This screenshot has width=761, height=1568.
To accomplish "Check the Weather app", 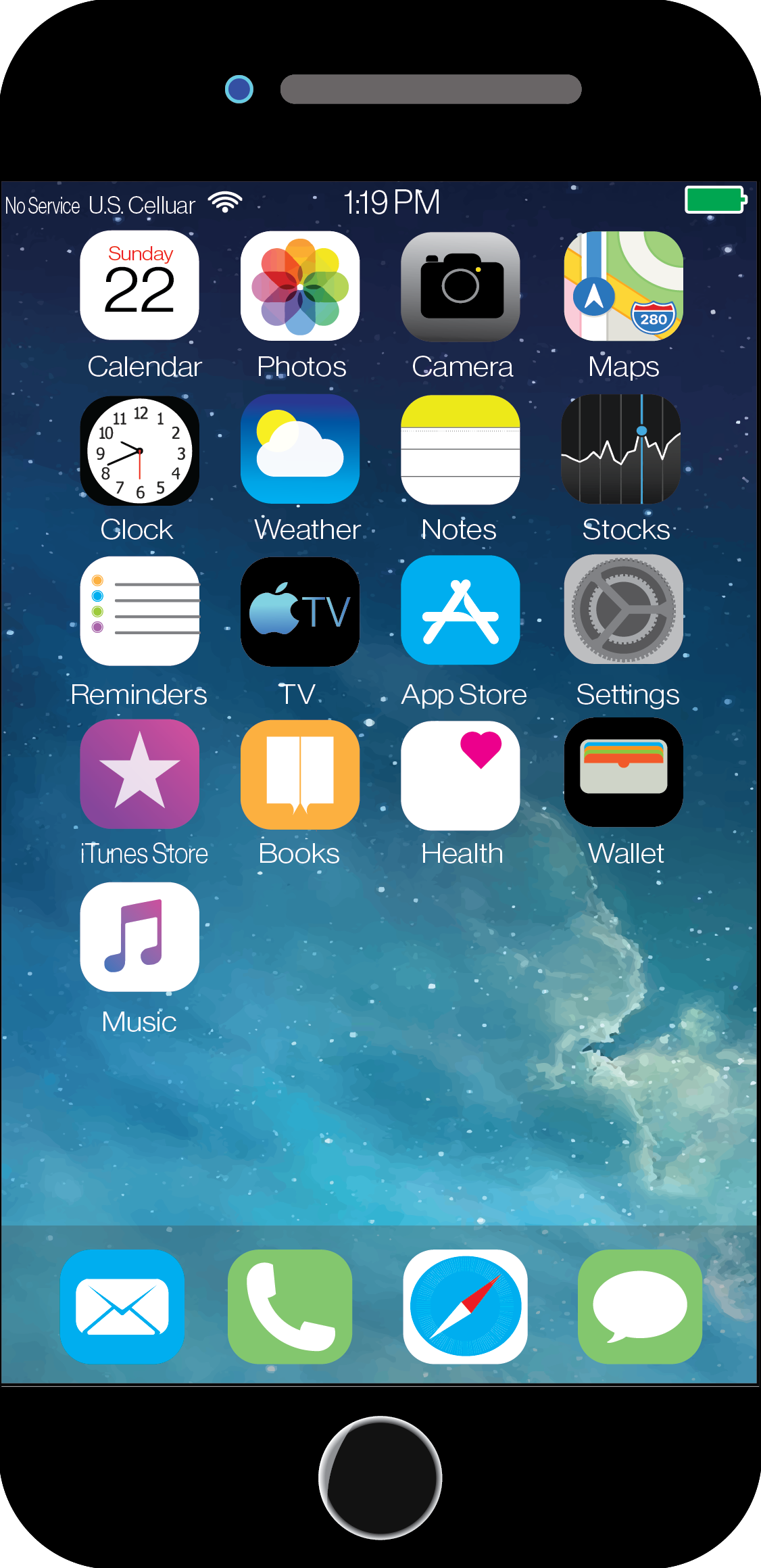I will click(x=300, y=449).
